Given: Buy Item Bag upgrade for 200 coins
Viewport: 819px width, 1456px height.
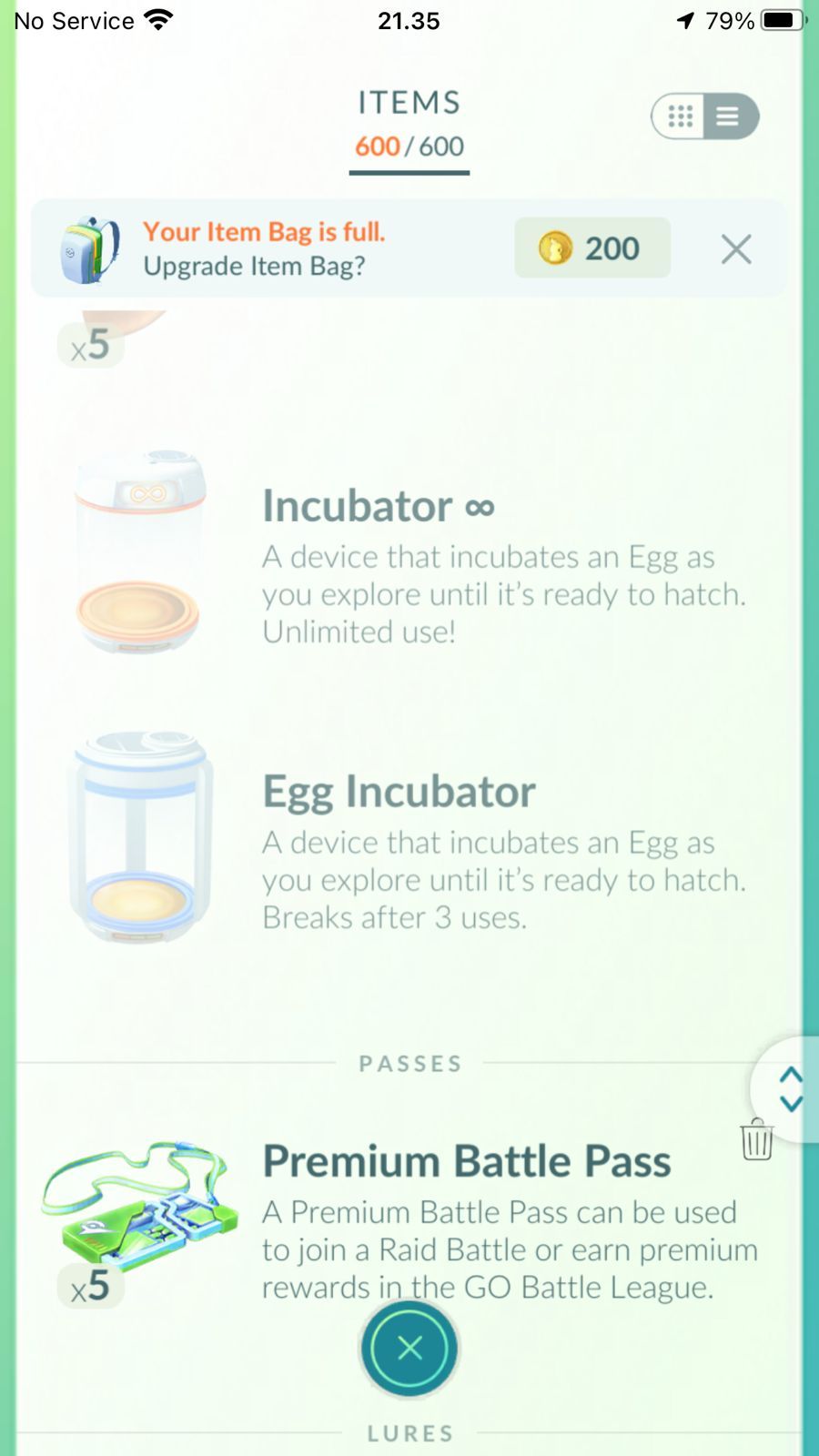Looking at the screenshot, I should pos(592,248).
